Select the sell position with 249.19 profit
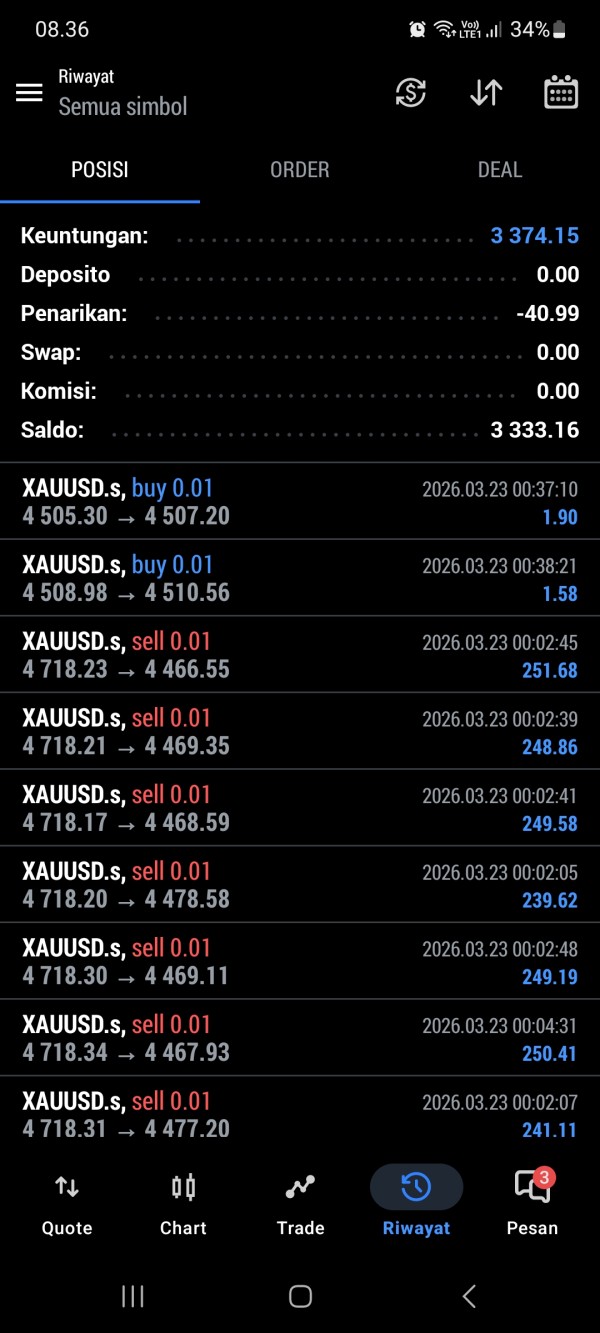This screenshot has width=600, height=1333. coord(300,962)
